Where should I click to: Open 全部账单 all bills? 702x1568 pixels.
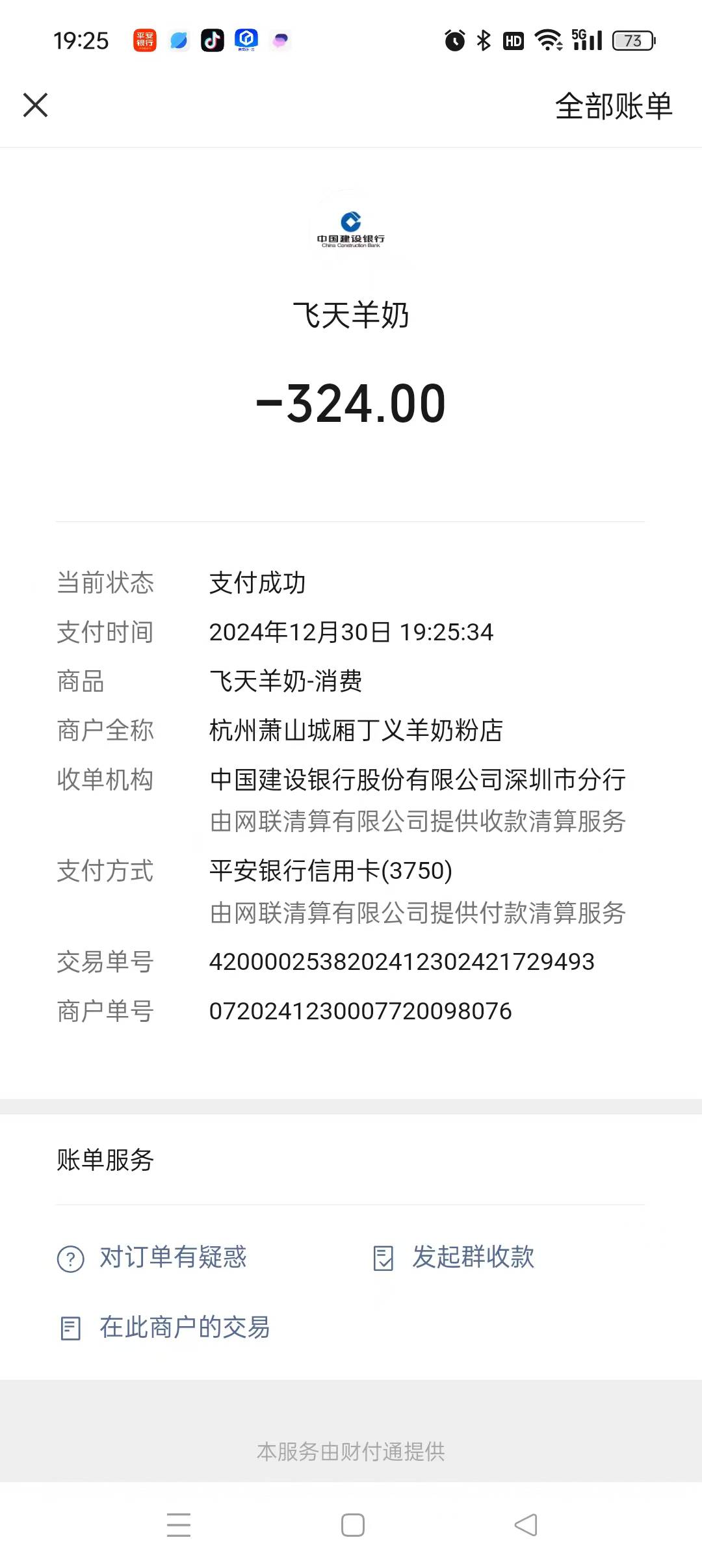(613, 106)
